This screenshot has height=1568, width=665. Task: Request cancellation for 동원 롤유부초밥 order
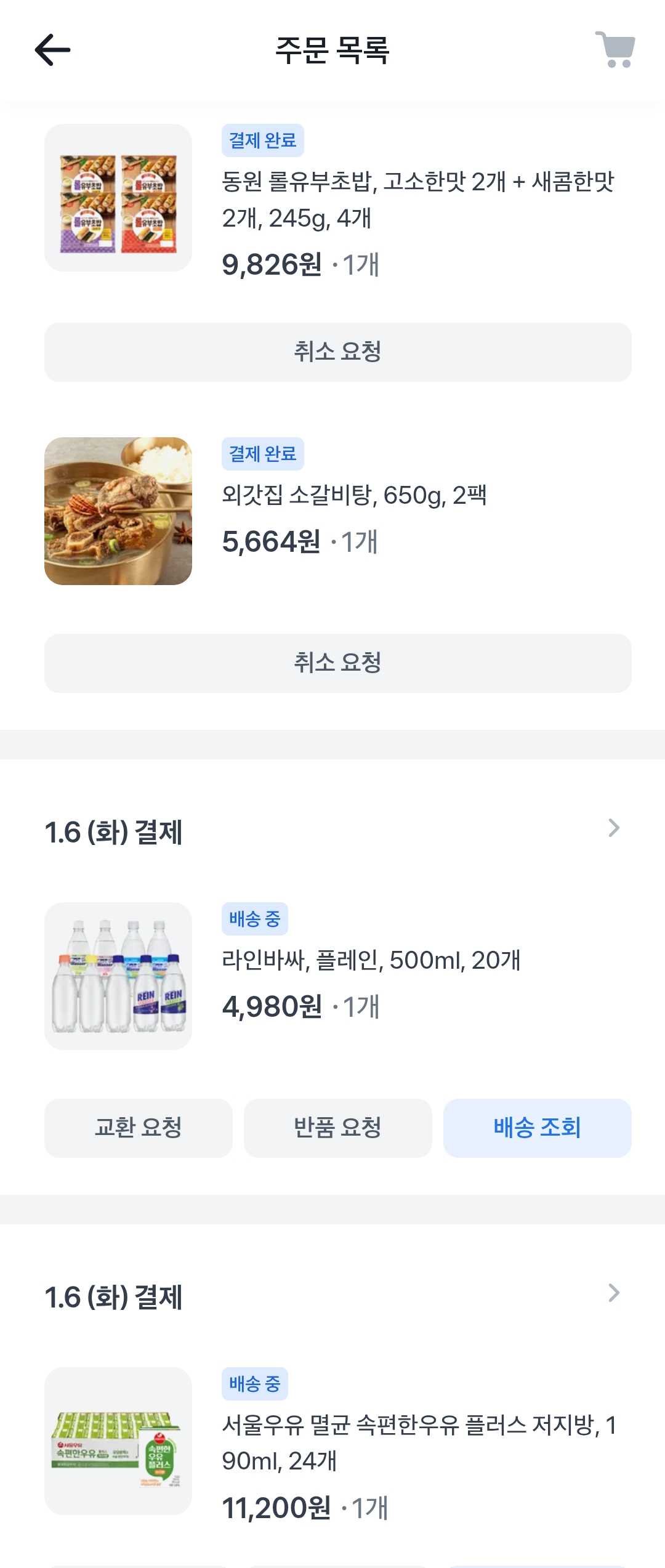pyautogui.click(x=337, y=352)
